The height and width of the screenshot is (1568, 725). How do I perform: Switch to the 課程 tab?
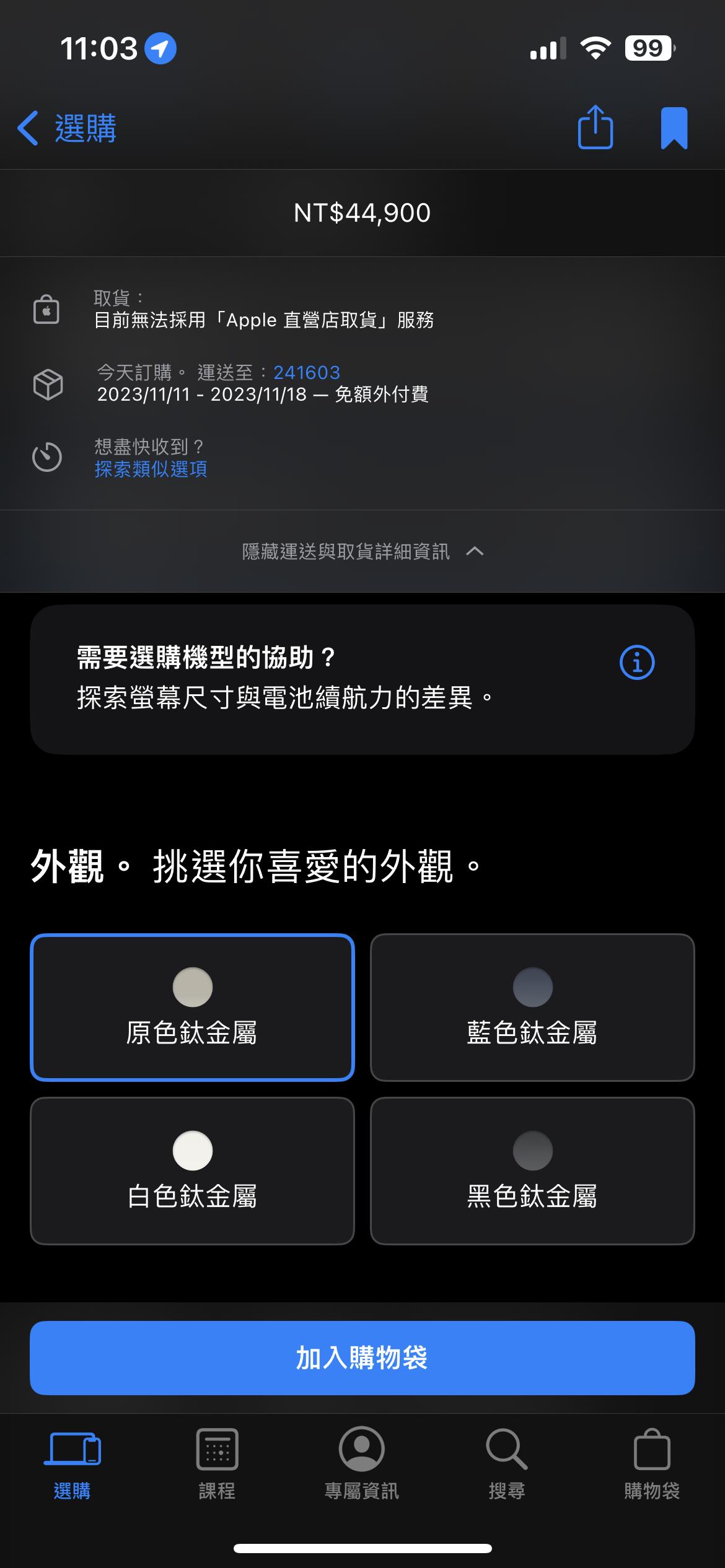click(x=217, y=1463)
